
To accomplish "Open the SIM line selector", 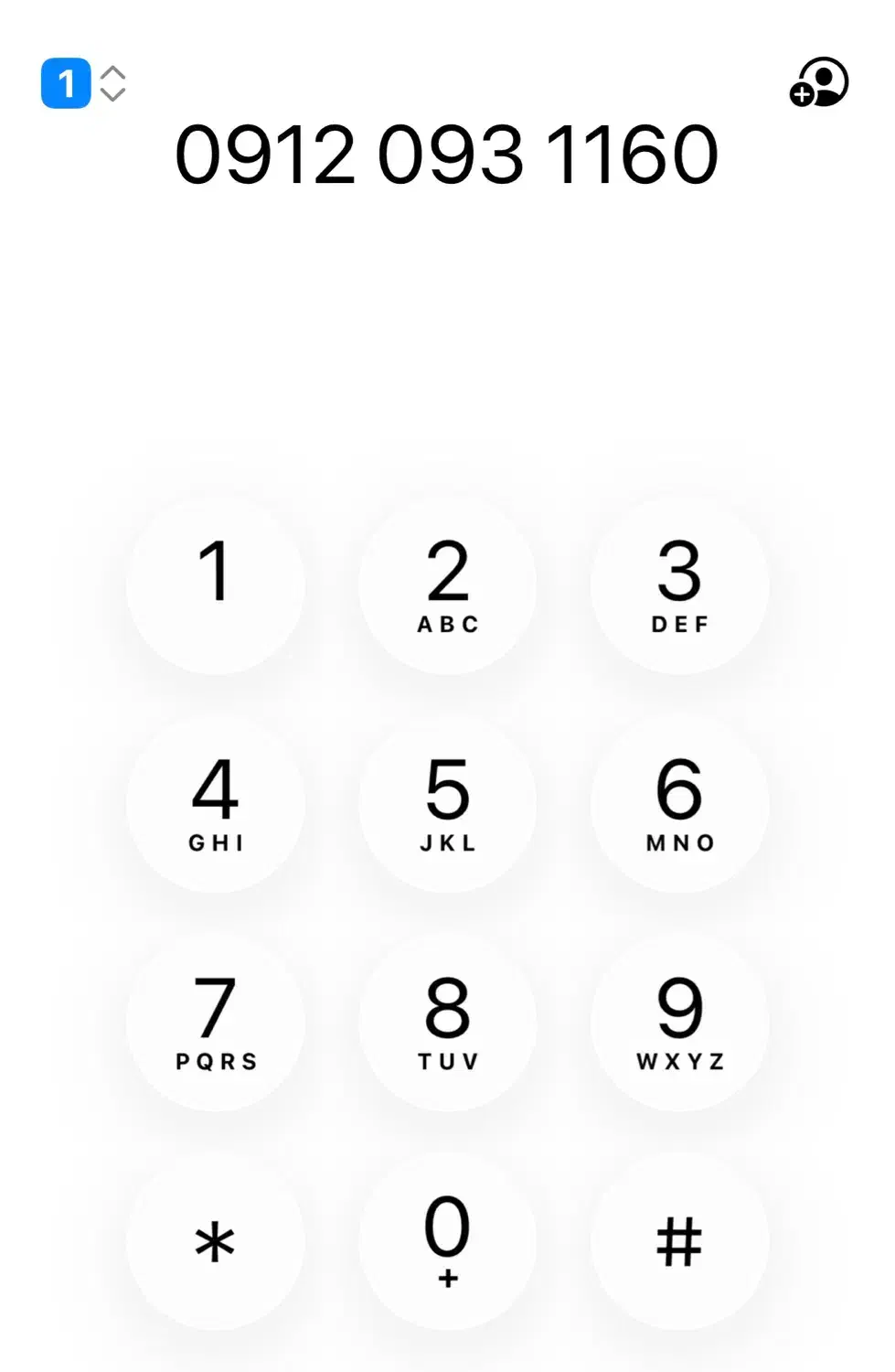I will [83, 83].
